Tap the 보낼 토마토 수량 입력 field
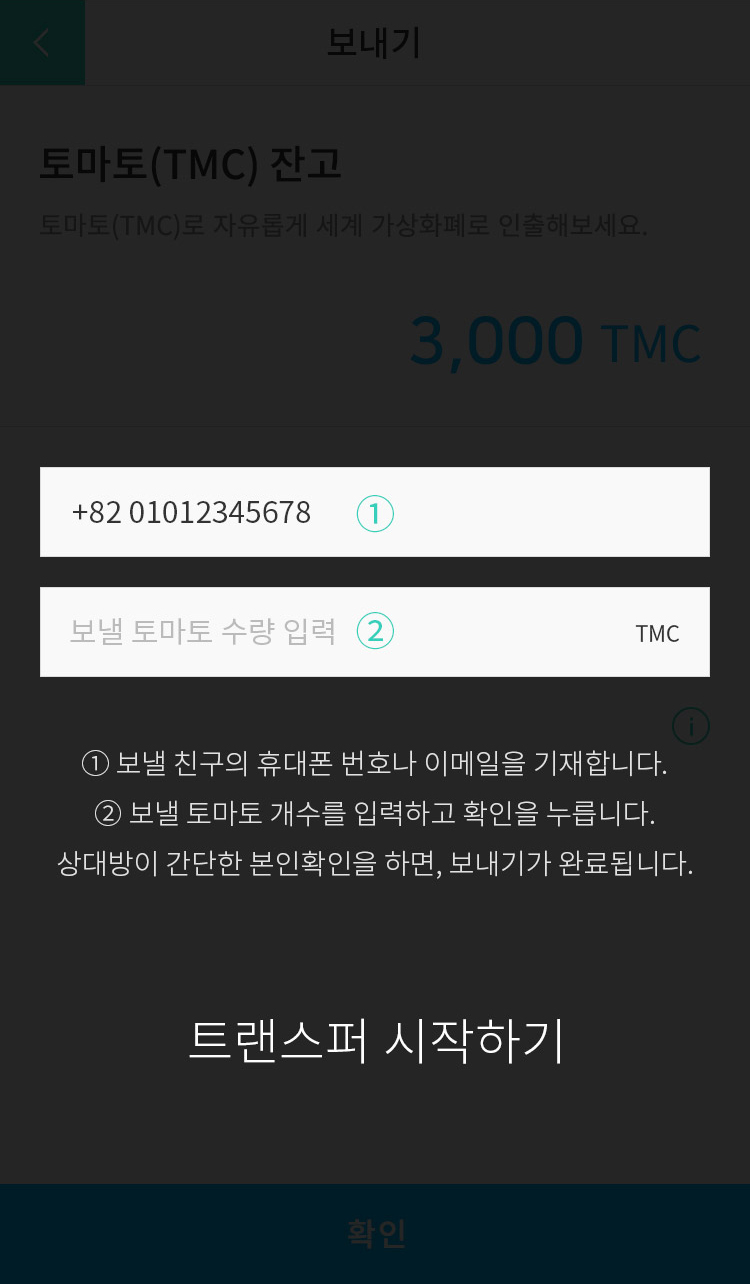Image resolution: width=750 pixels, height=1284 pixels. [x=340, y=632]
